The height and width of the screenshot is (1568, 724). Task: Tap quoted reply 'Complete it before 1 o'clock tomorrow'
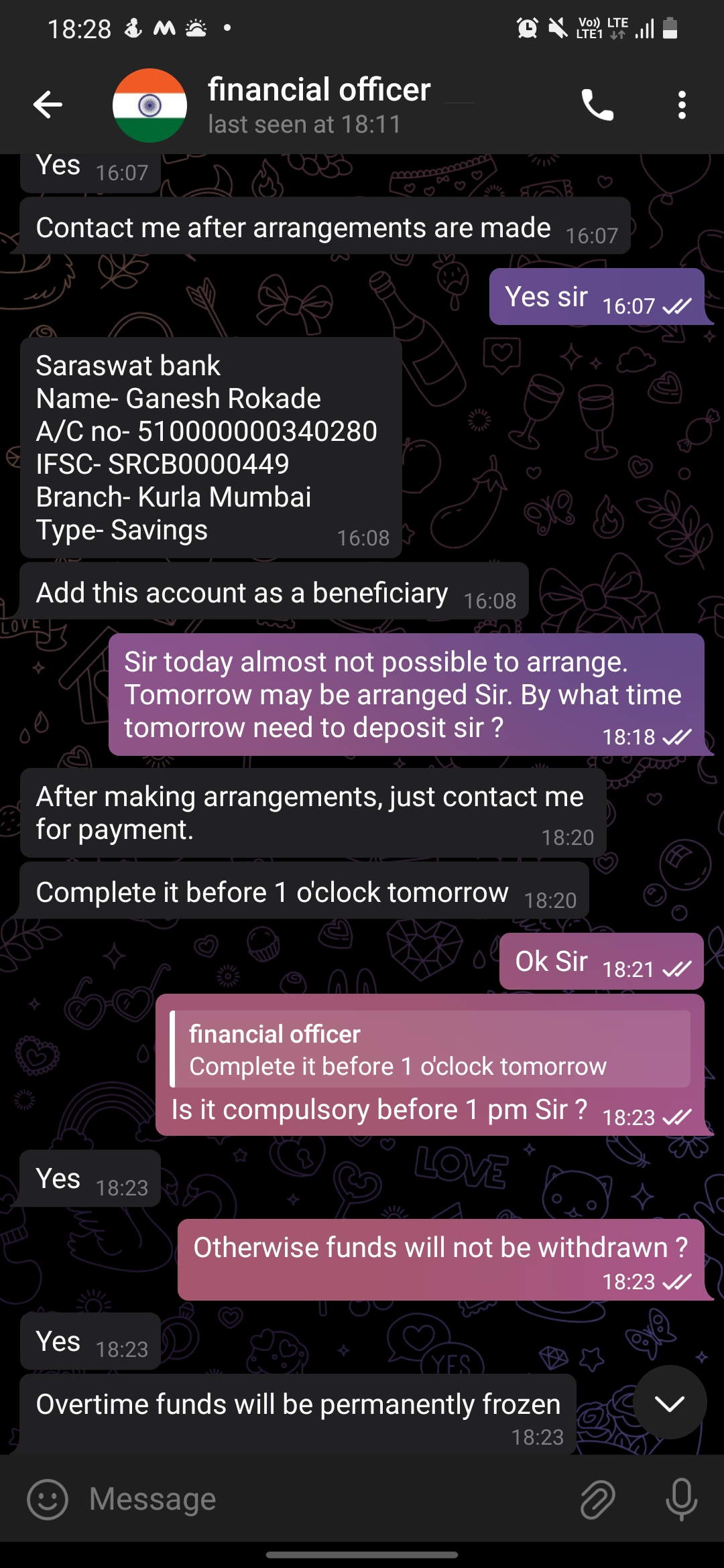(430, 1049)
